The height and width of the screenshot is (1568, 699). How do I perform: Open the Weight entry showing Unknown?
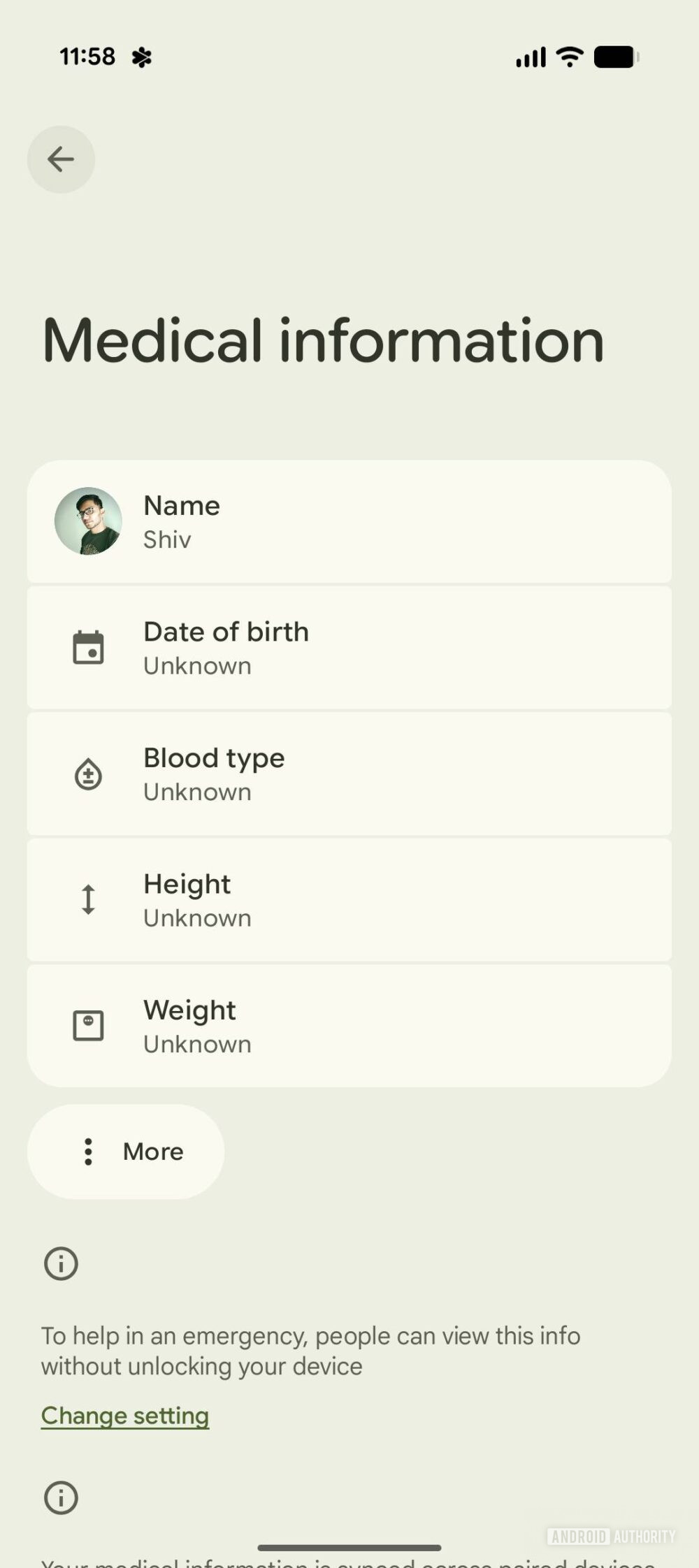pos(349,1025)
